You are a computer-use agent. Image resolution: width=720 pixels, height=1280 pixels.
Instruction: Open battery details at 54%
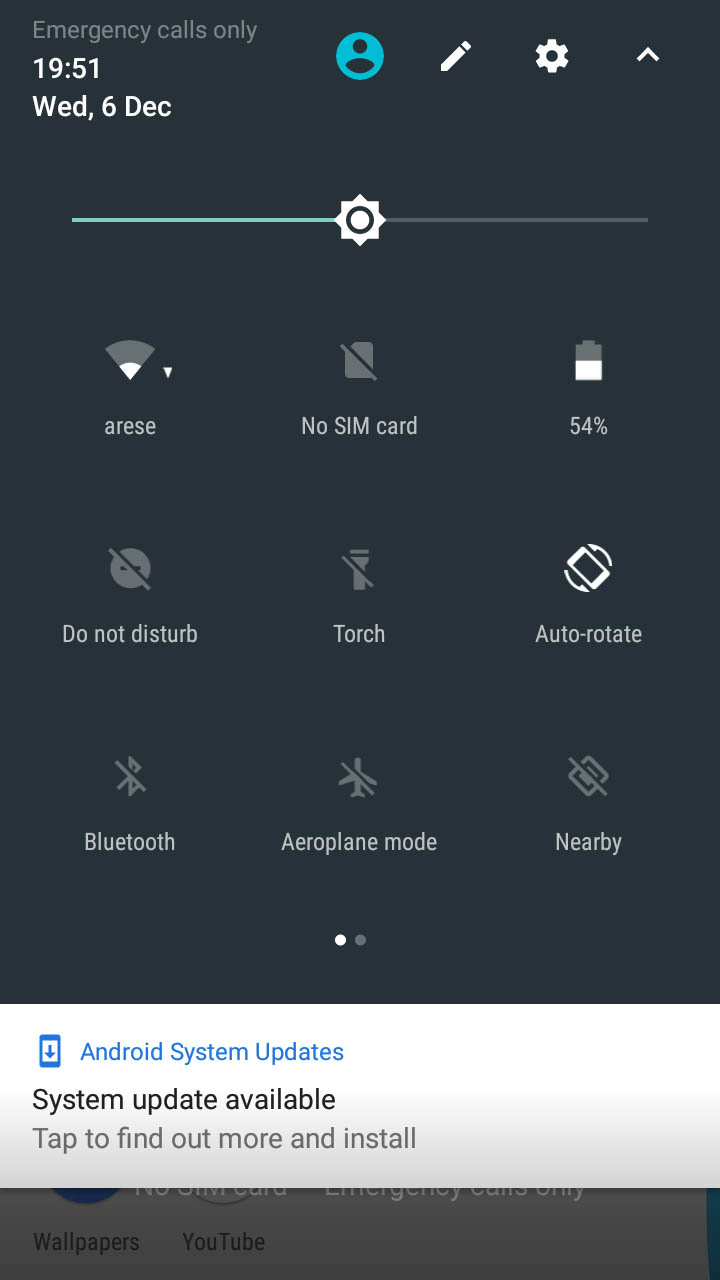click(x=588, y=388)
